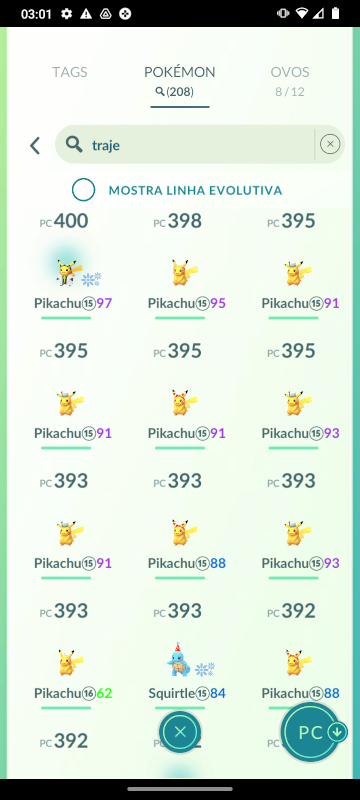
Task: Open the Pikachu rated 62
Action: click(66, 658)
